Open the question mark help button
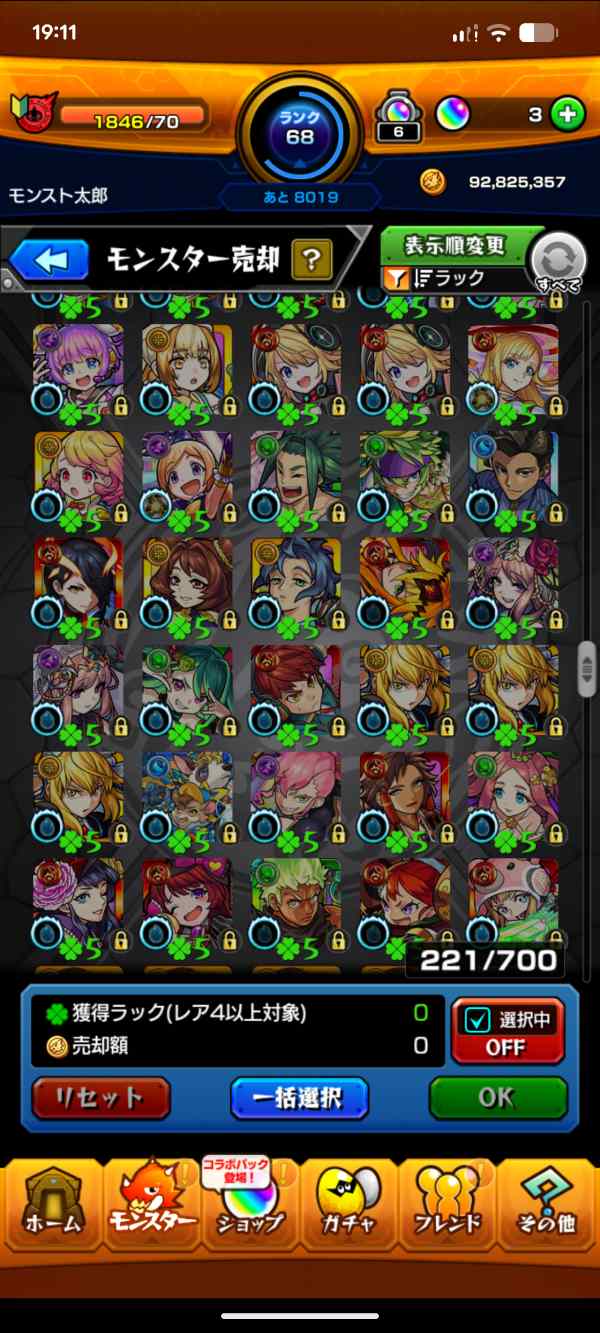 [x=312, y=261]
